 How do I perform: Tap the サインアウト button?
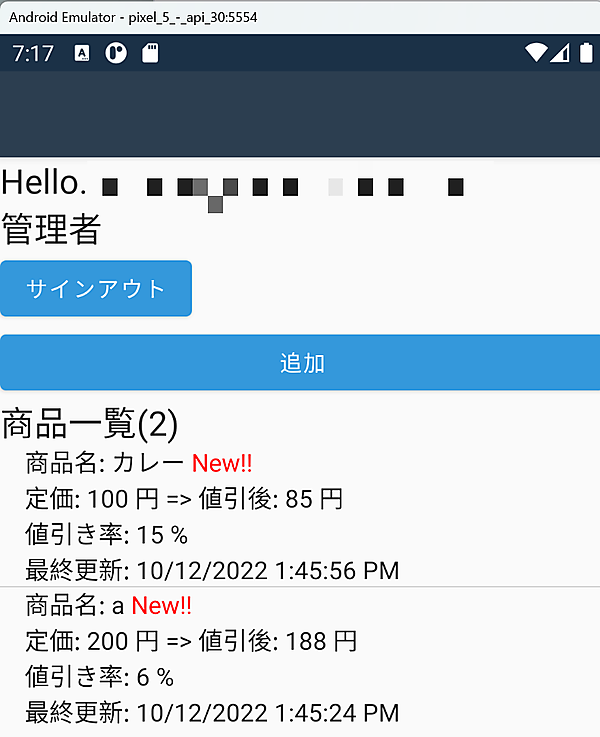click(96, 289)
